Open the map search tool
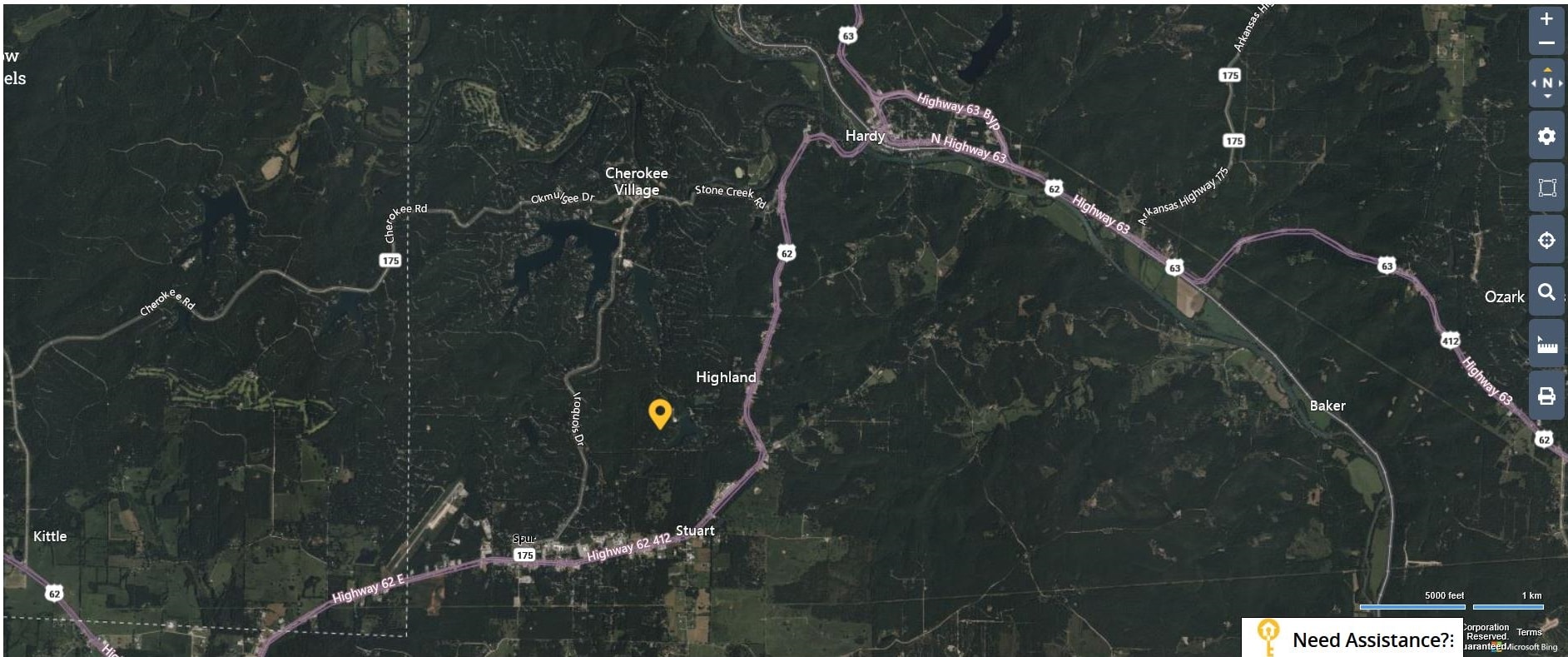The height and width of the screenshot is (657, 1568). click(x=1546, y=291)
